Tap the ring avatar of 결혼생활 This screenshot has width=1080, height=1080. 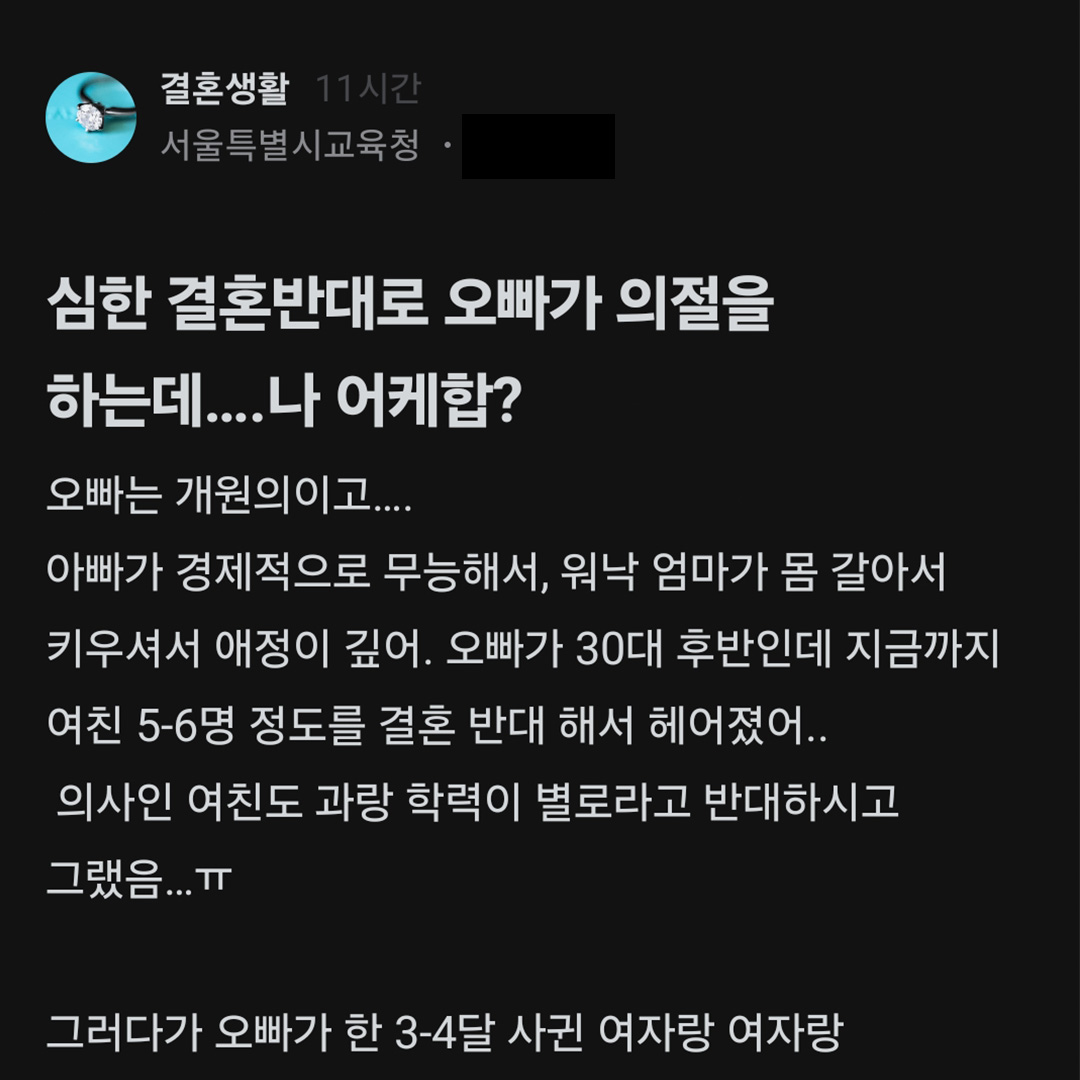(x=91, y=117)
